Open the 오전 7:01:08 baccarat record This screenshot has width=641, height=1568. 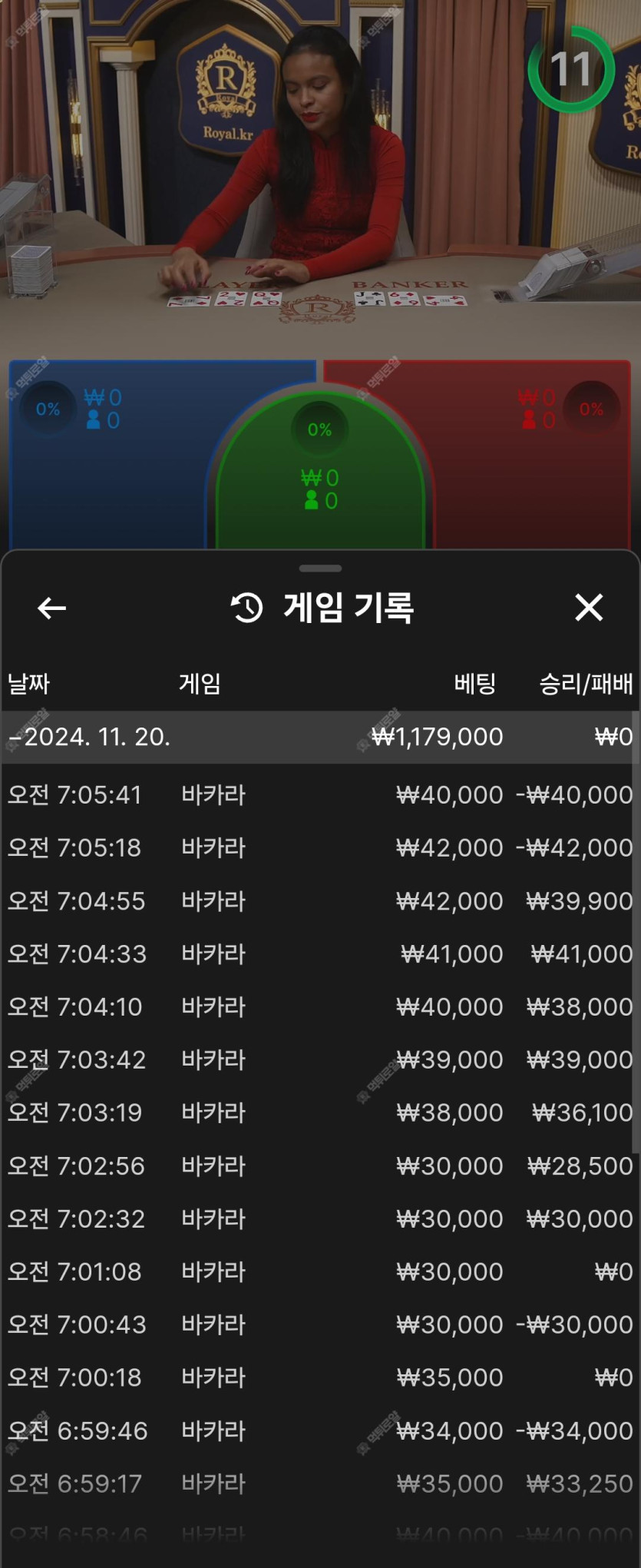tap(319, 1271)
